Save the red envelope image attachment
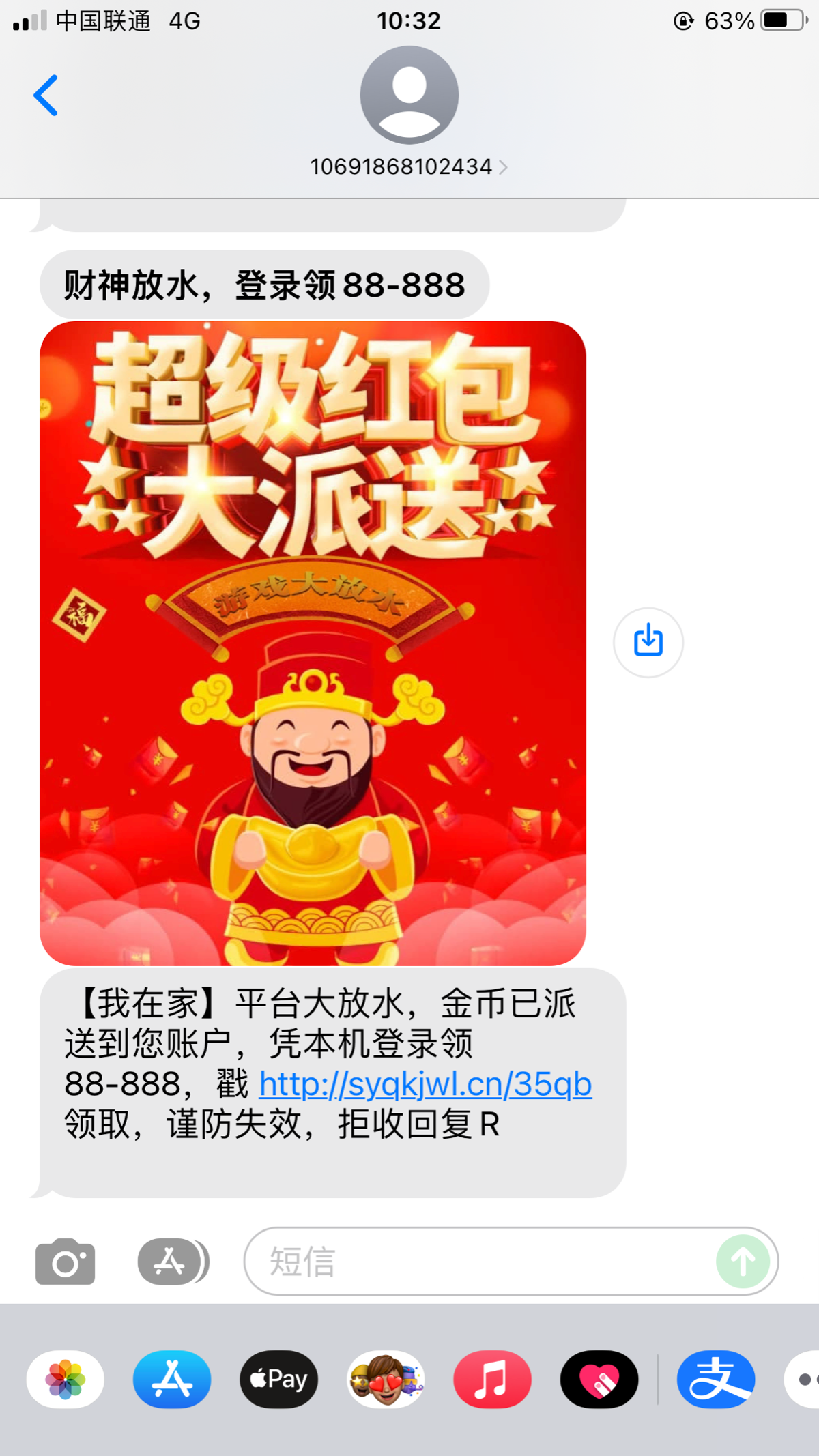The height and width of the screenshot is (1456, 819). pos(648,642)
